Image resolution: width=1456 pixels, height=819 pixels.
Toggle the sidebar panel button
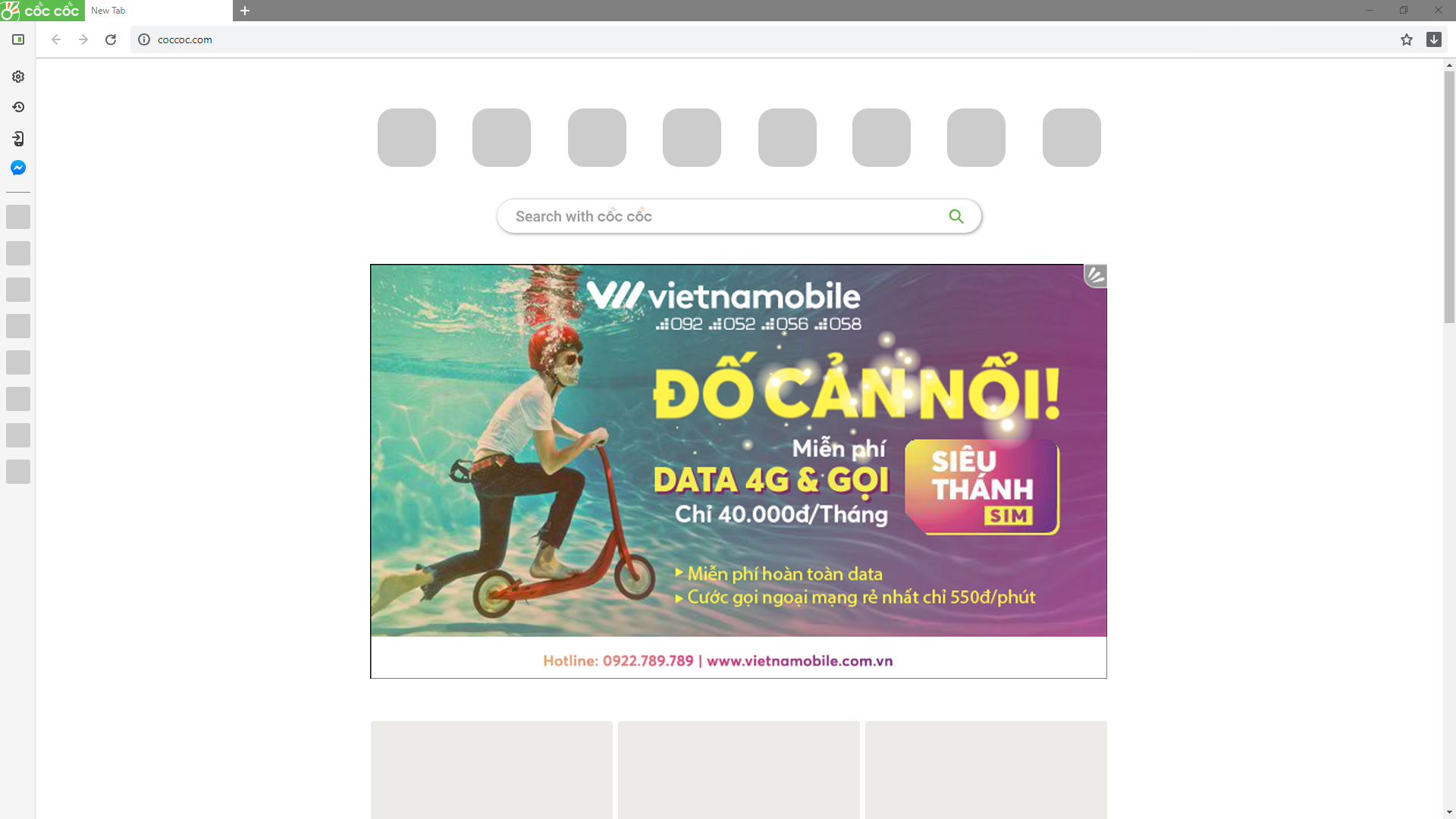[x=18, y=39]
